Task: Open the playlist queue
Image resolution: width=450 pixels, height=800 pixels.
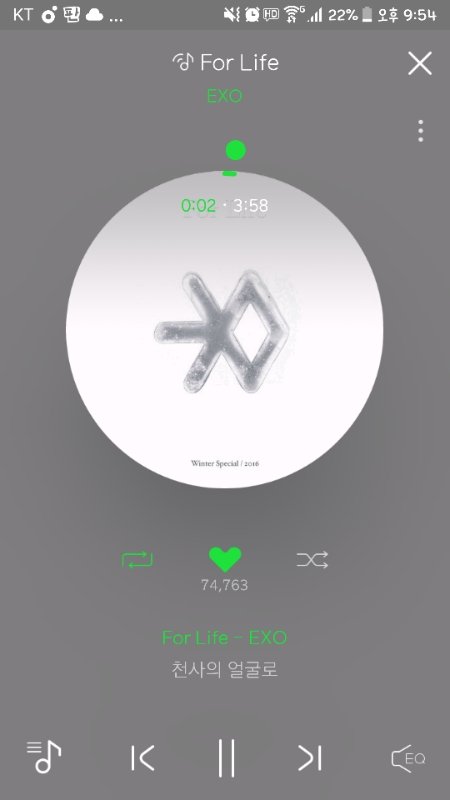Action: tap(43, 757)
